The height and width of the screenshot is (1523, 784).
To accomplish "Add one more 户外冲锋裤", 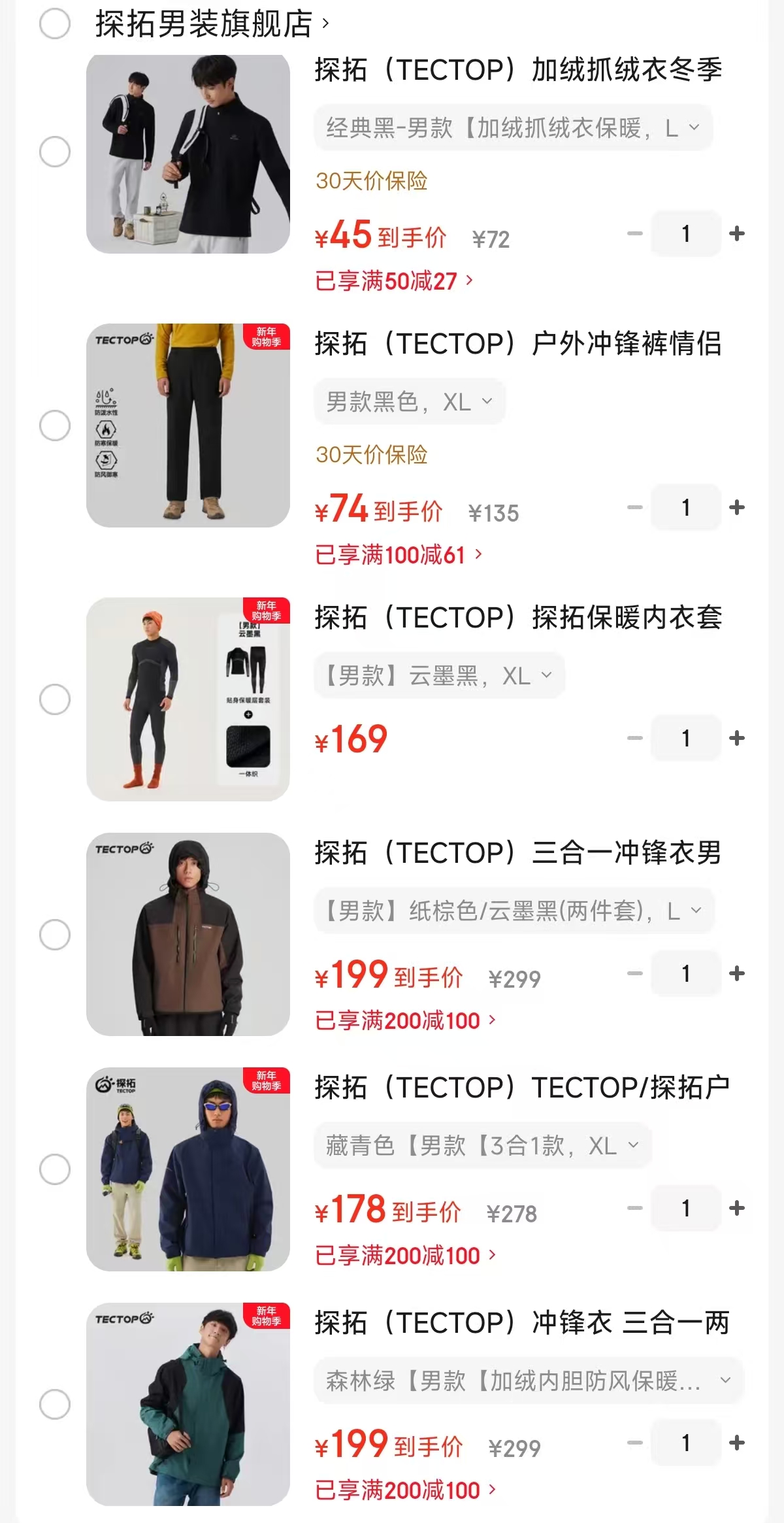I will pyautogui.click(x=737, y=507).
